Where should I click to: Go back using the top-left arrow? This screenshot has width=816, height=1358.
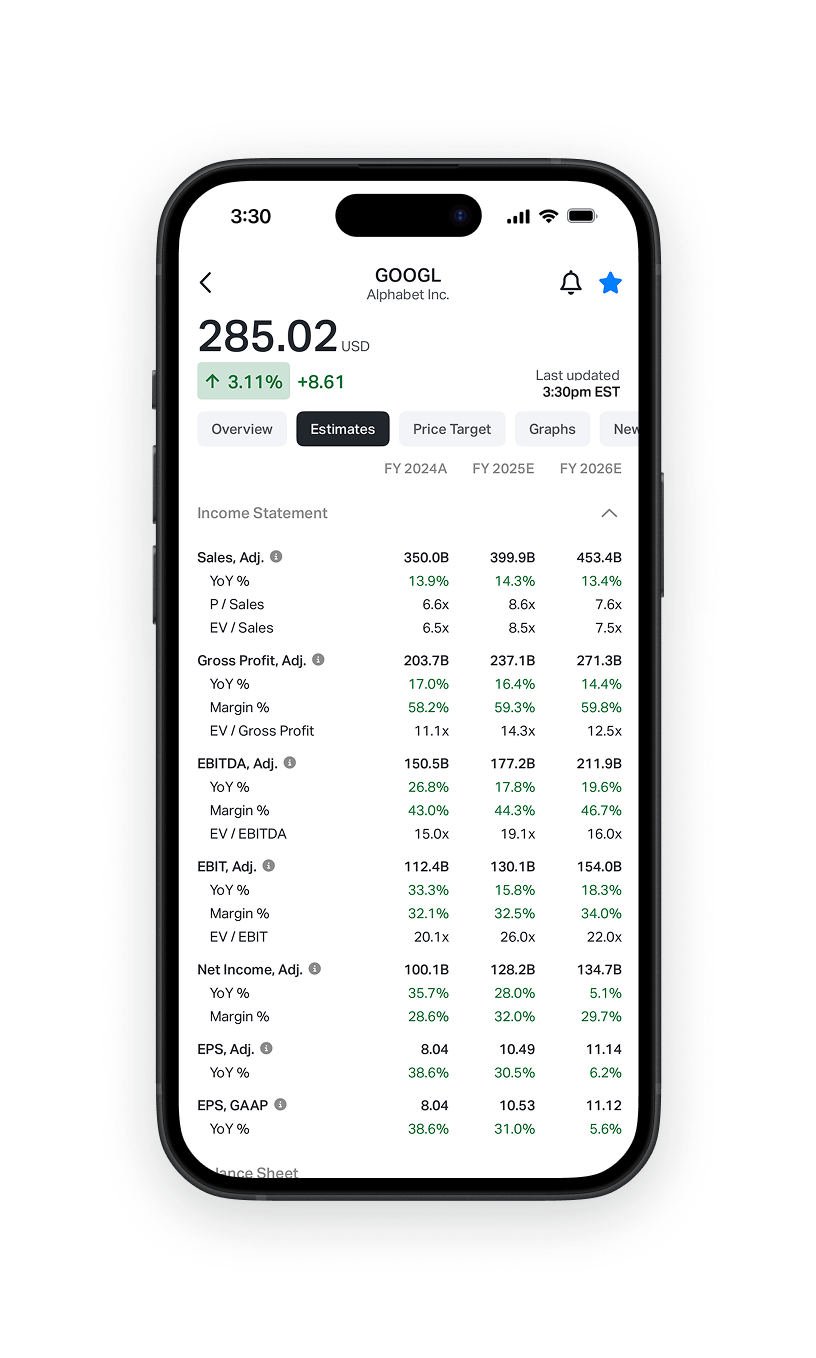point(206,283)
